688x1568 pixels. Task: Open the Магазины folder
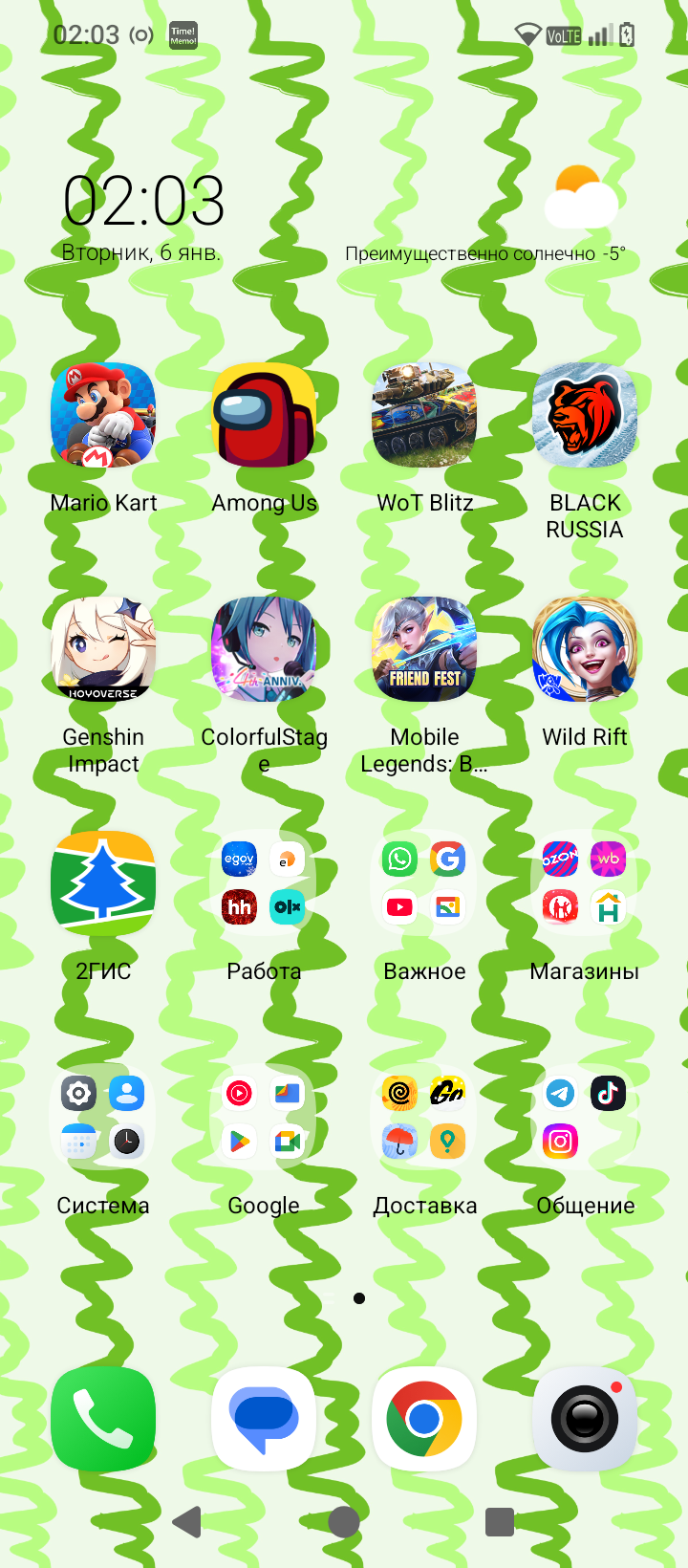585,883
